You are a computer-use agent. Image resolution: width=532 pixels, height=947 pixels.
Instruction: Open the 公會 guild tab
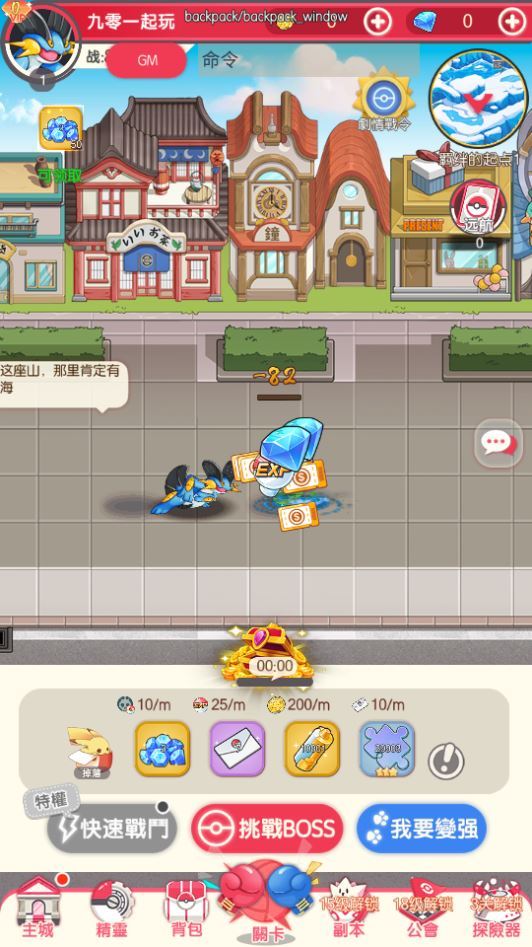(x=422, y=909)
